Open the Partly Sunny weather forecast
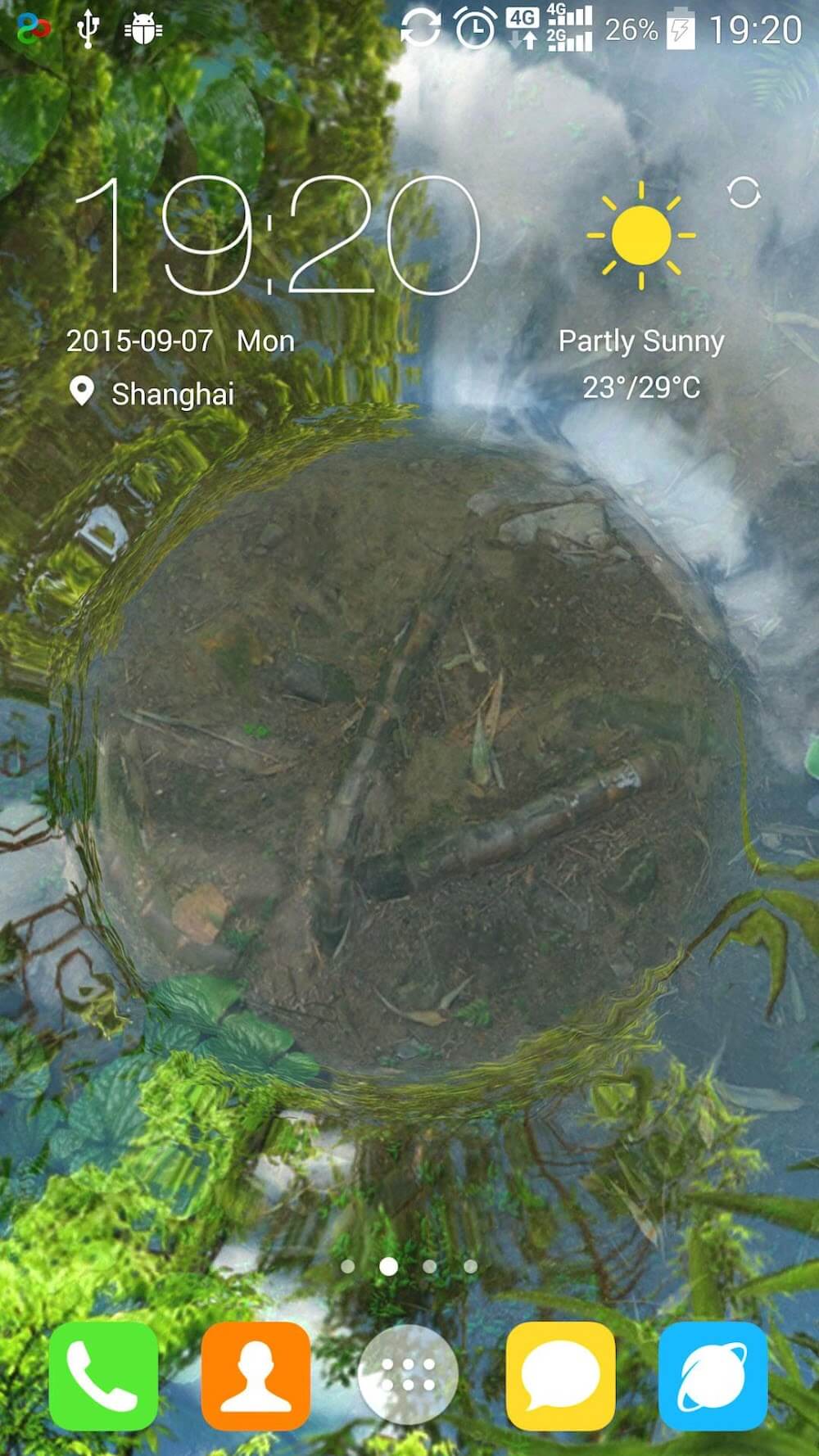This screenshot has height=1456, width=819. point(640,341)
